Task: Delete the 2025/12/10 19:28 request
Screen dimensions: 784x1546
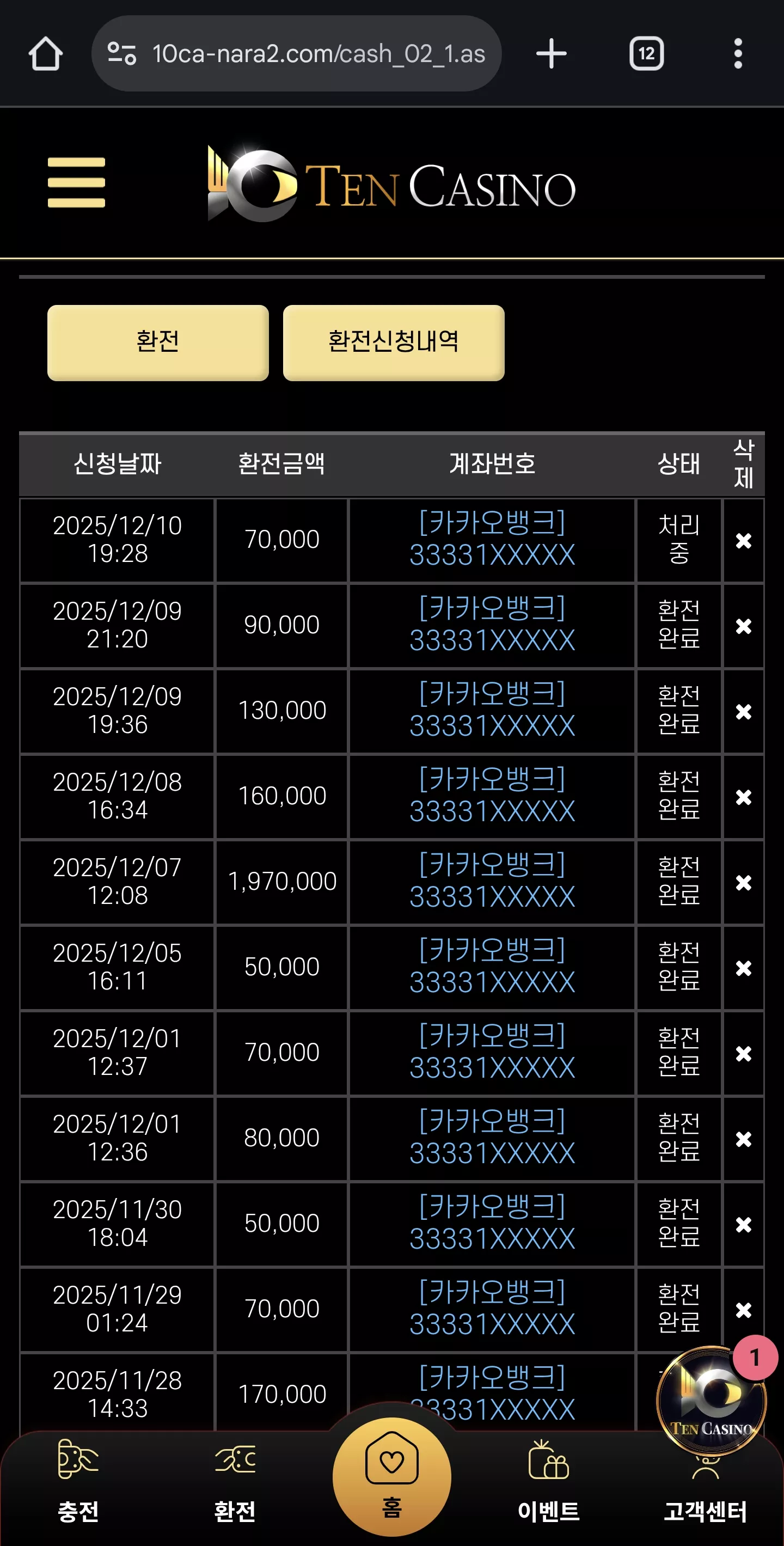Action: [743, 541]
